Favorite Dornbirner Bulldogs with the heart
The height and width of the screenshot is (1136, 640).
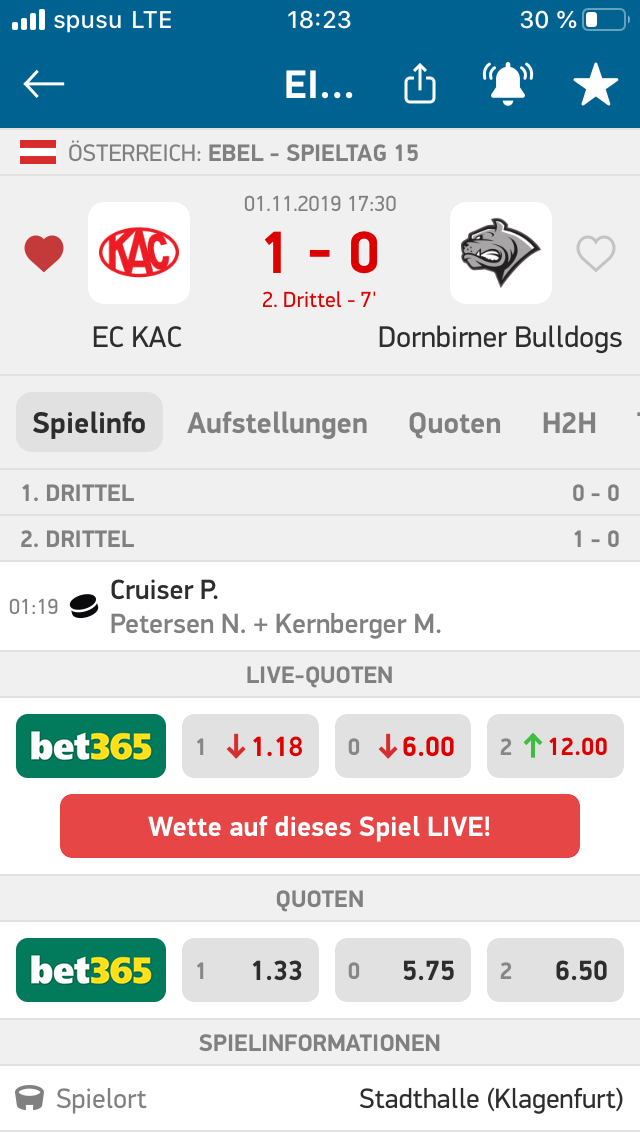pyautogui.click(x=596, y=254)
